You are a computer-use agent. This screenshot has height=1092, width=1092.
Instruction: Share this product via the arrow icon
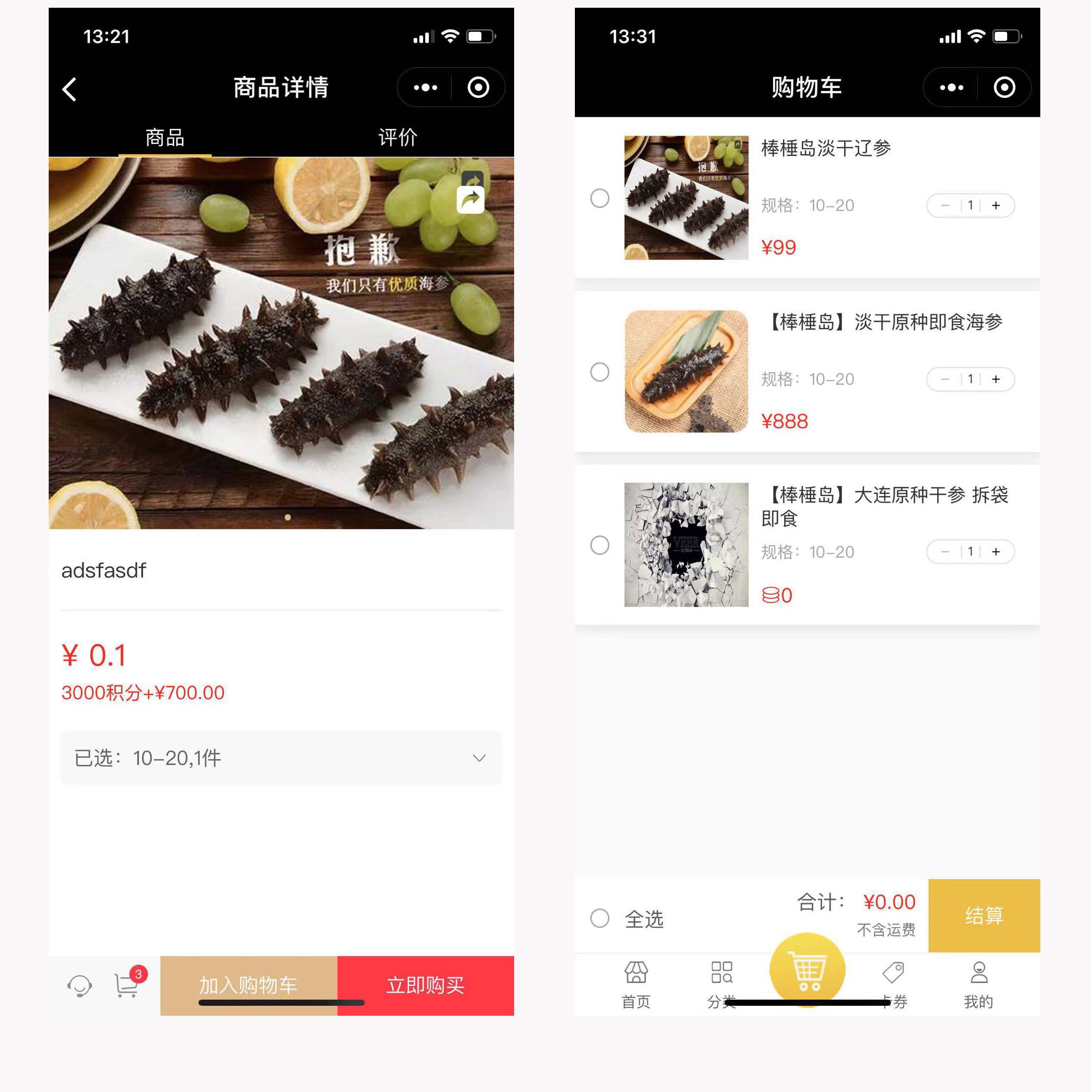[x=470, y=200]
